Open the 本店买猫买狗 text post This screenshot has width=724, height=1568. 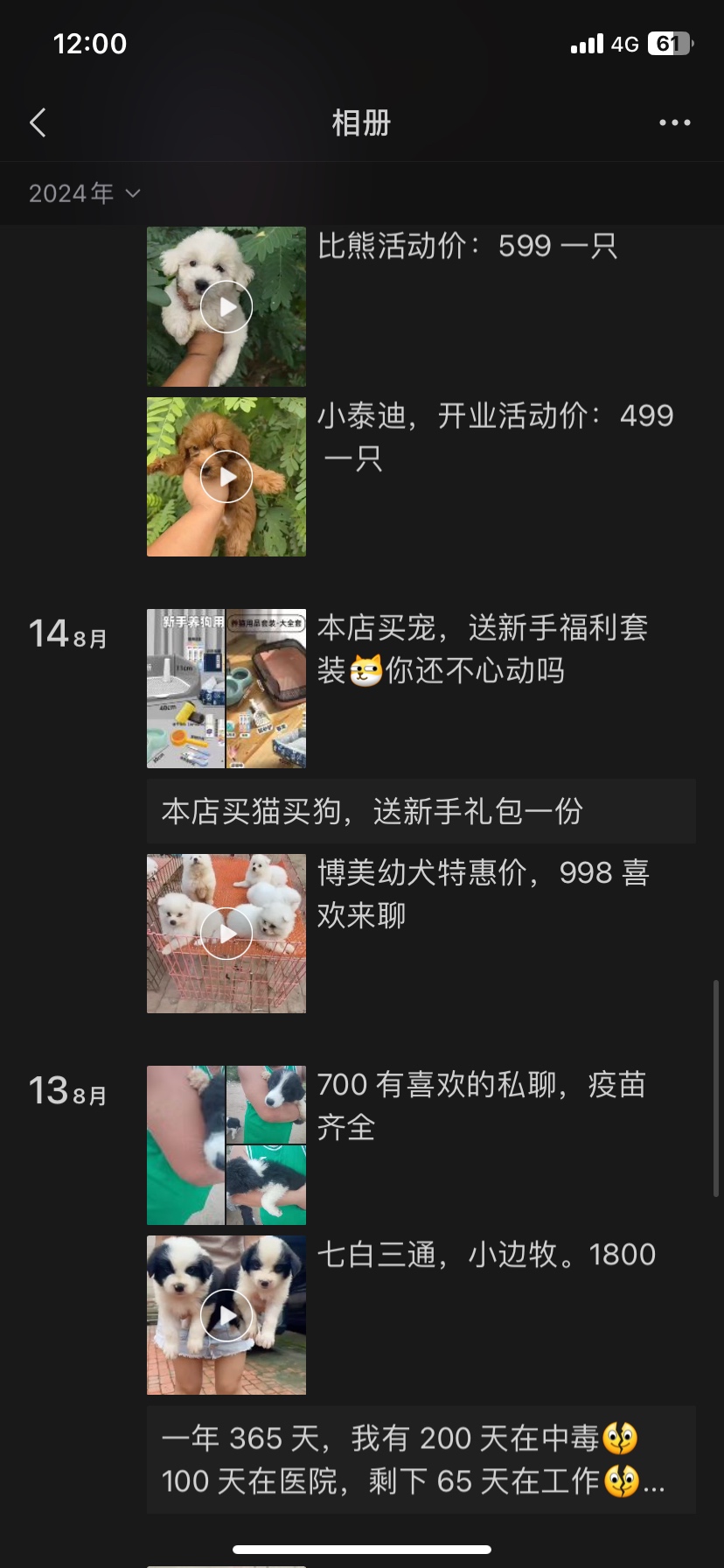tap(421, 811)
